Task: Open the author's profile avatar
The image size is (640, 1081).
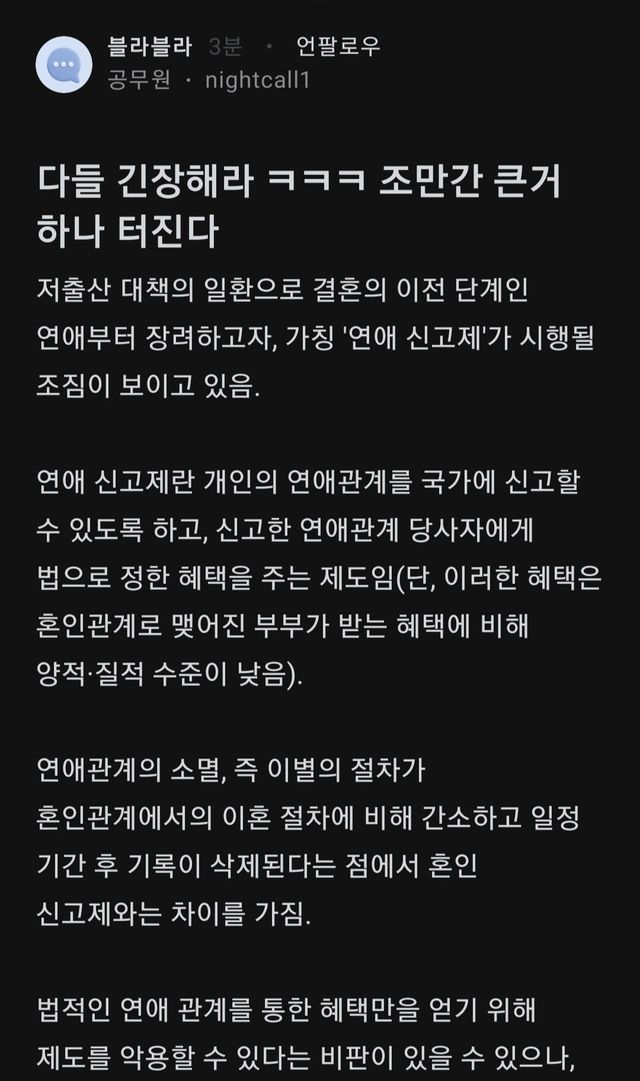Action: tap(64, 64)
